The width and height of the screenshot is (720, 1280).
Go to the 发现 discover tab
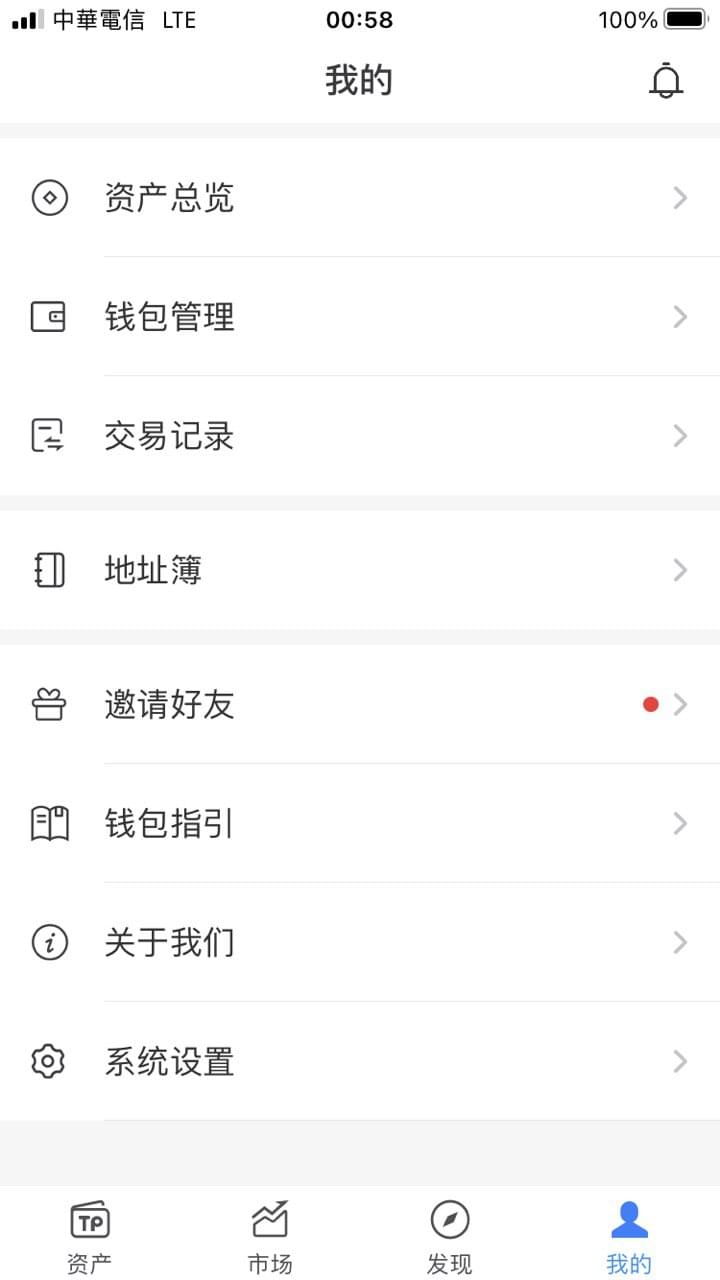click(x=450, y=1237)
